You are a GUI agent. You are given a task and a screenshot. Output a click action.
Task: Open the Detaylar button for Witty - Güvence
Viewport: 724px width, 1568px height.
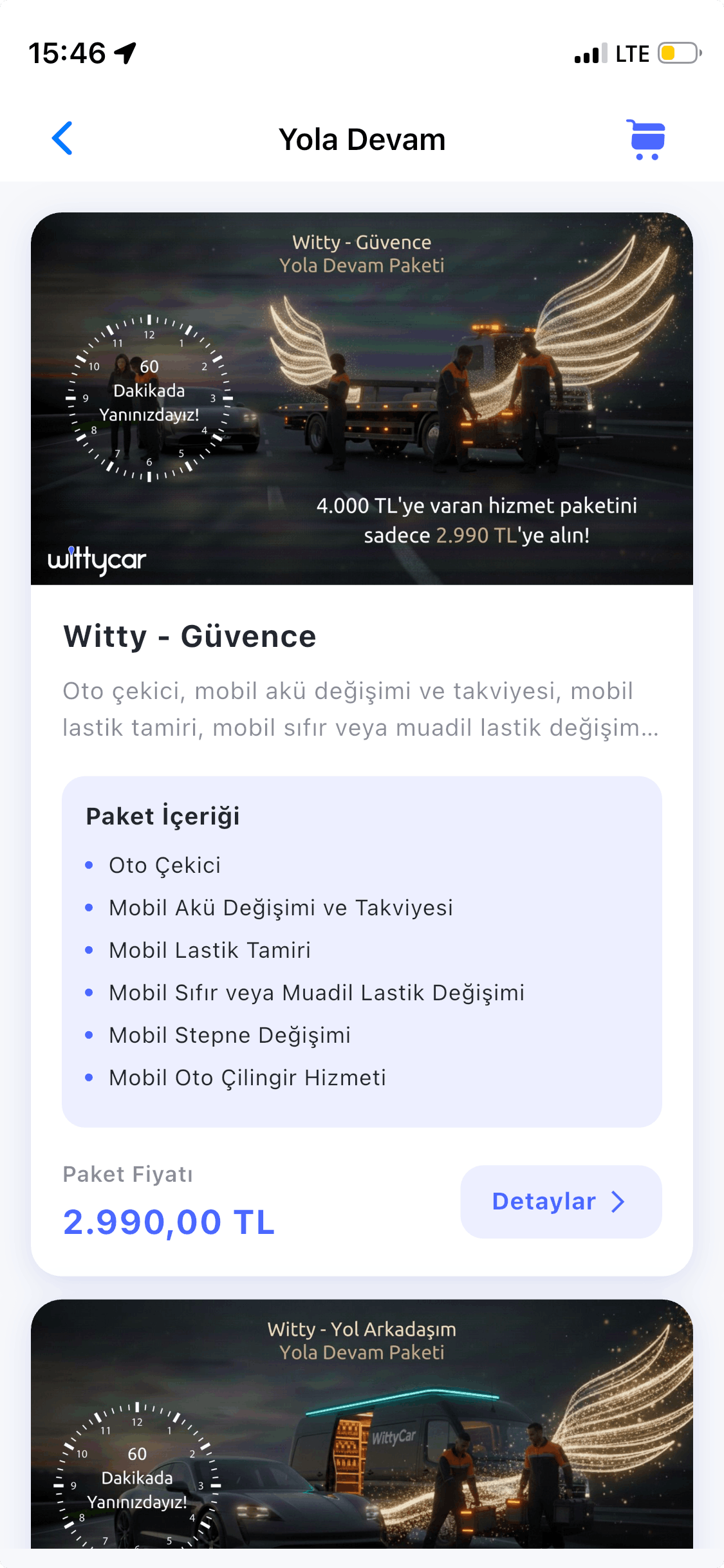pyautogui.click(x=560, y=1201)
